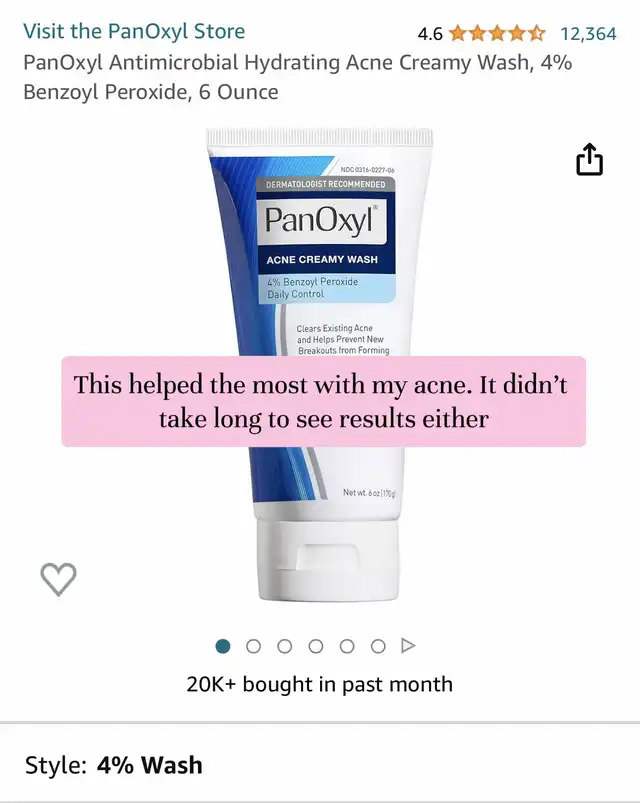
Task: Visit the PanOxyl Store link
Action: point(134,31)
